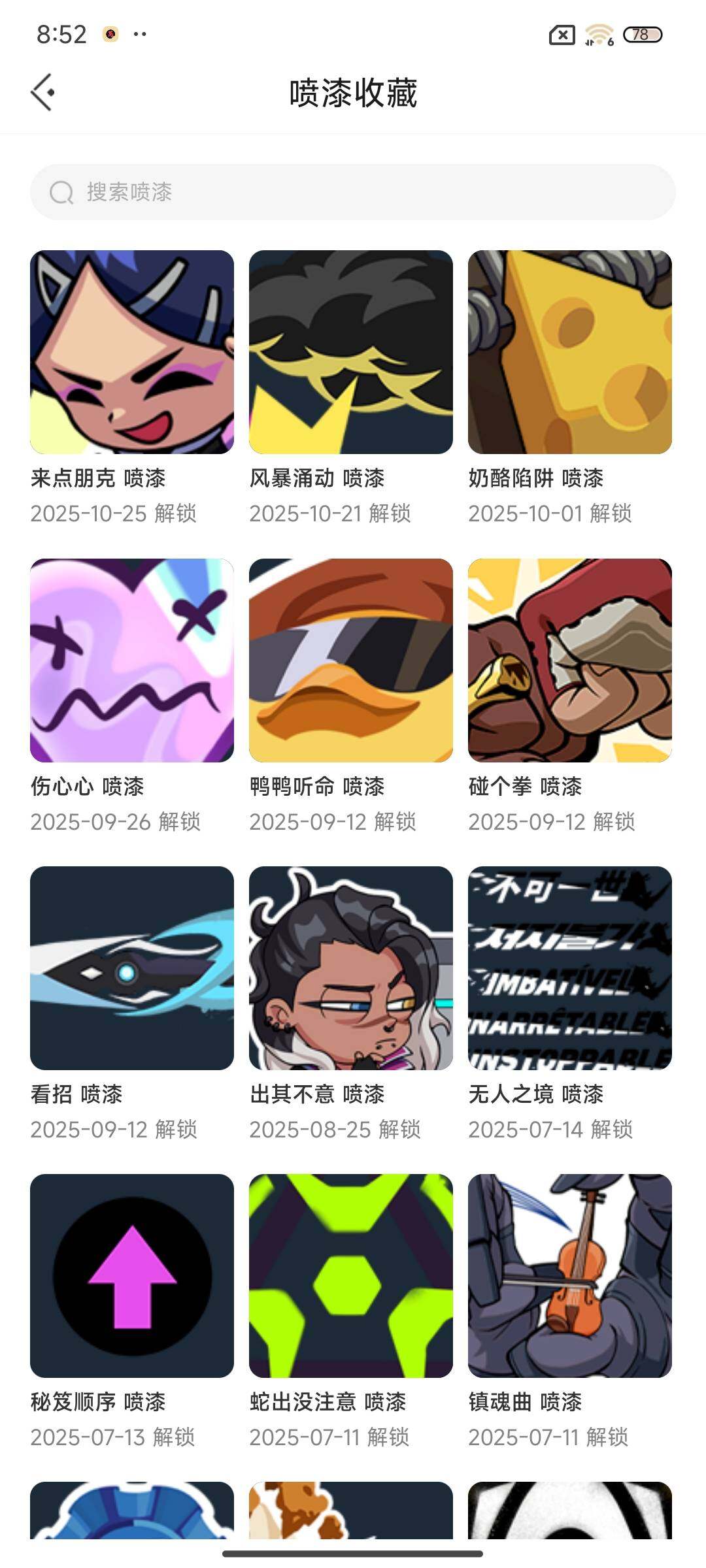The width and height of the screenshot is (706, 1568).
Task: Tap the 鸭鸭听命 spray tile
Action: [x=351, y=661]
